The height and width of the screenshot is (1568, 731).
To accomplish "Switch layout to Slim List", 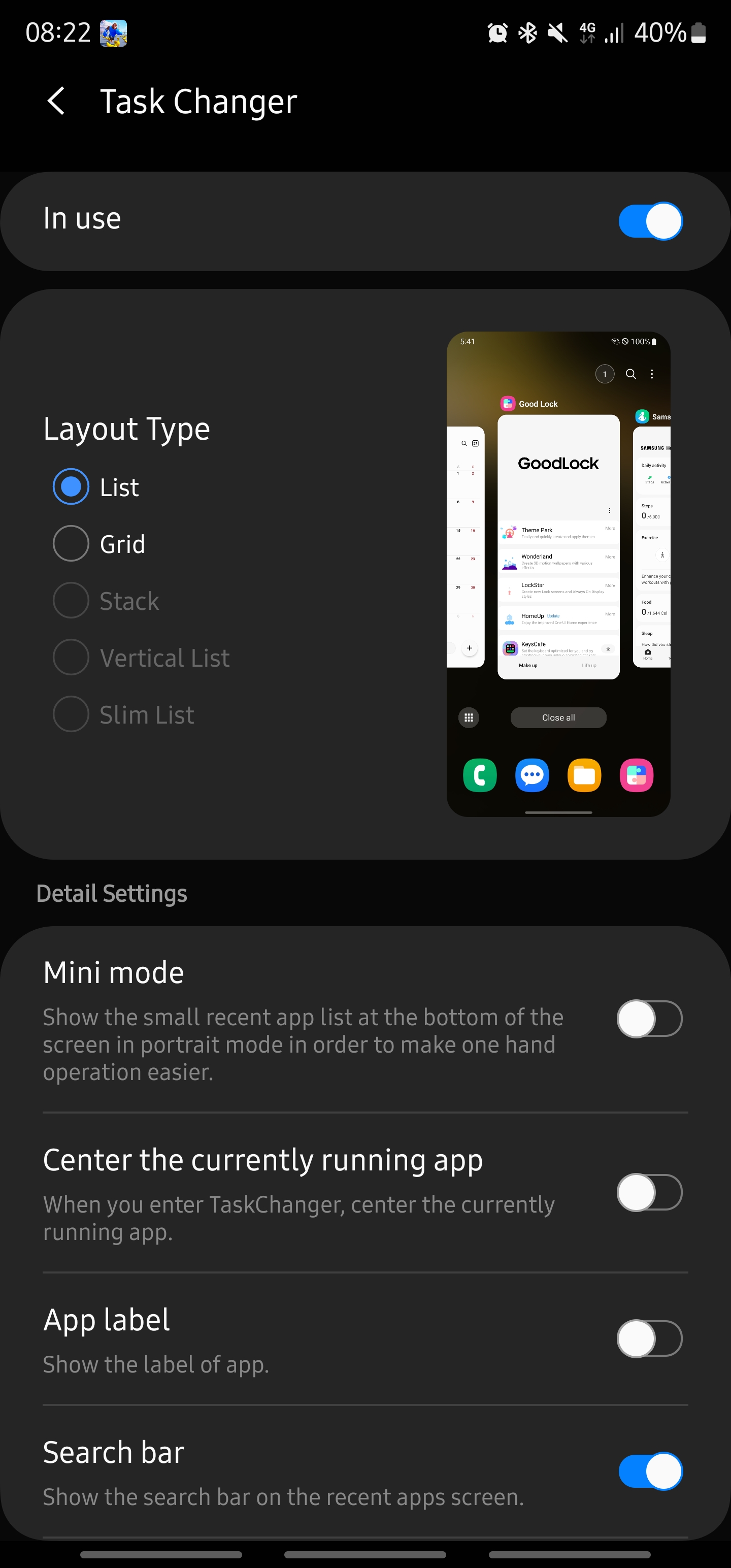I will pyautogui.click(x=71, y=714).
